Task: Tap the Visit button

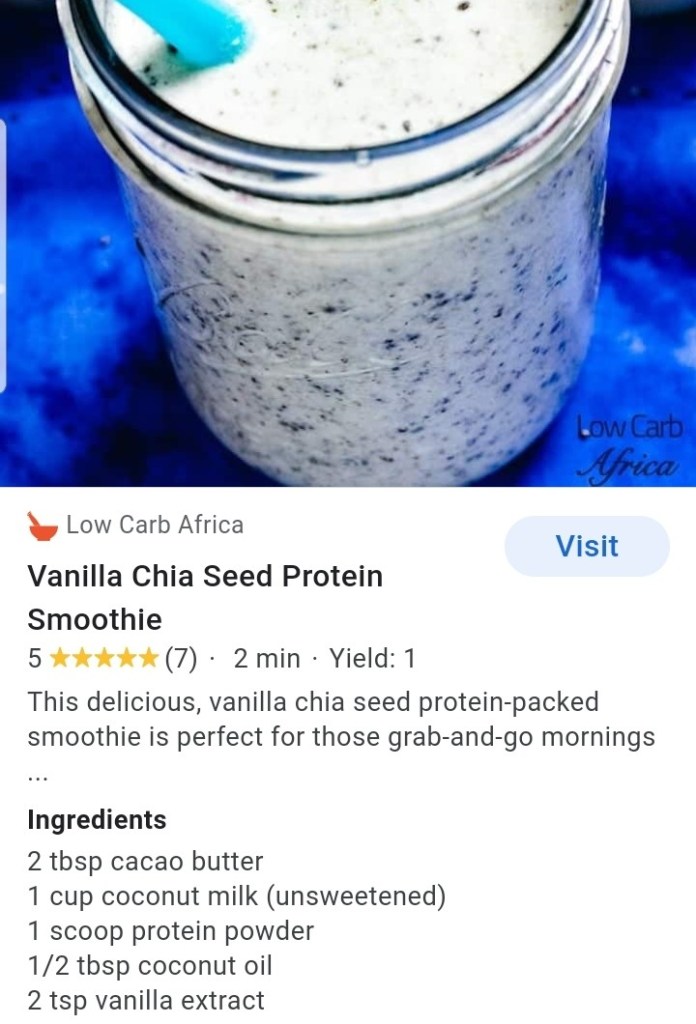Action: tap(587, 546)
